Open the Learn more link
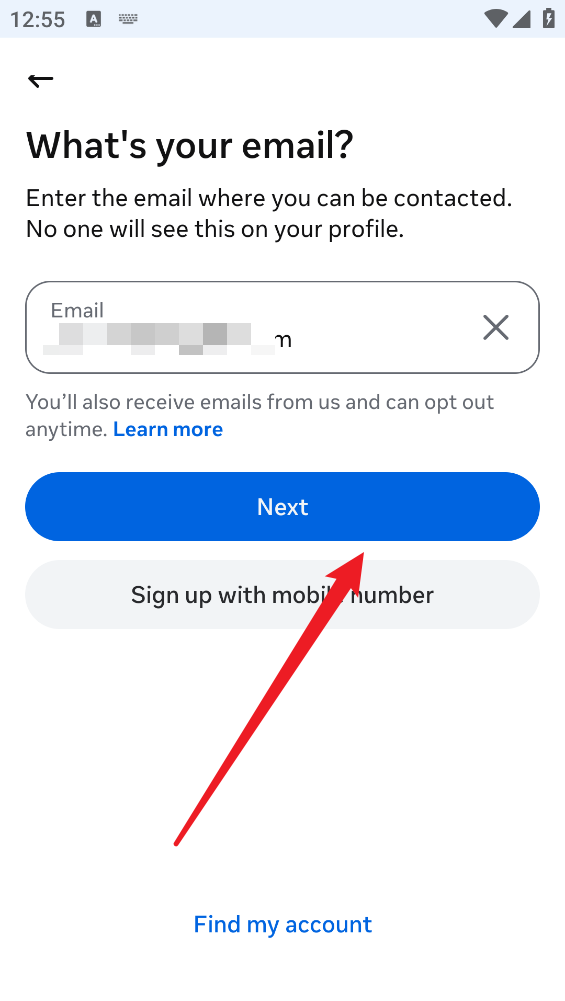Viewport: 565px width, 1001px height. click(168, 430)
